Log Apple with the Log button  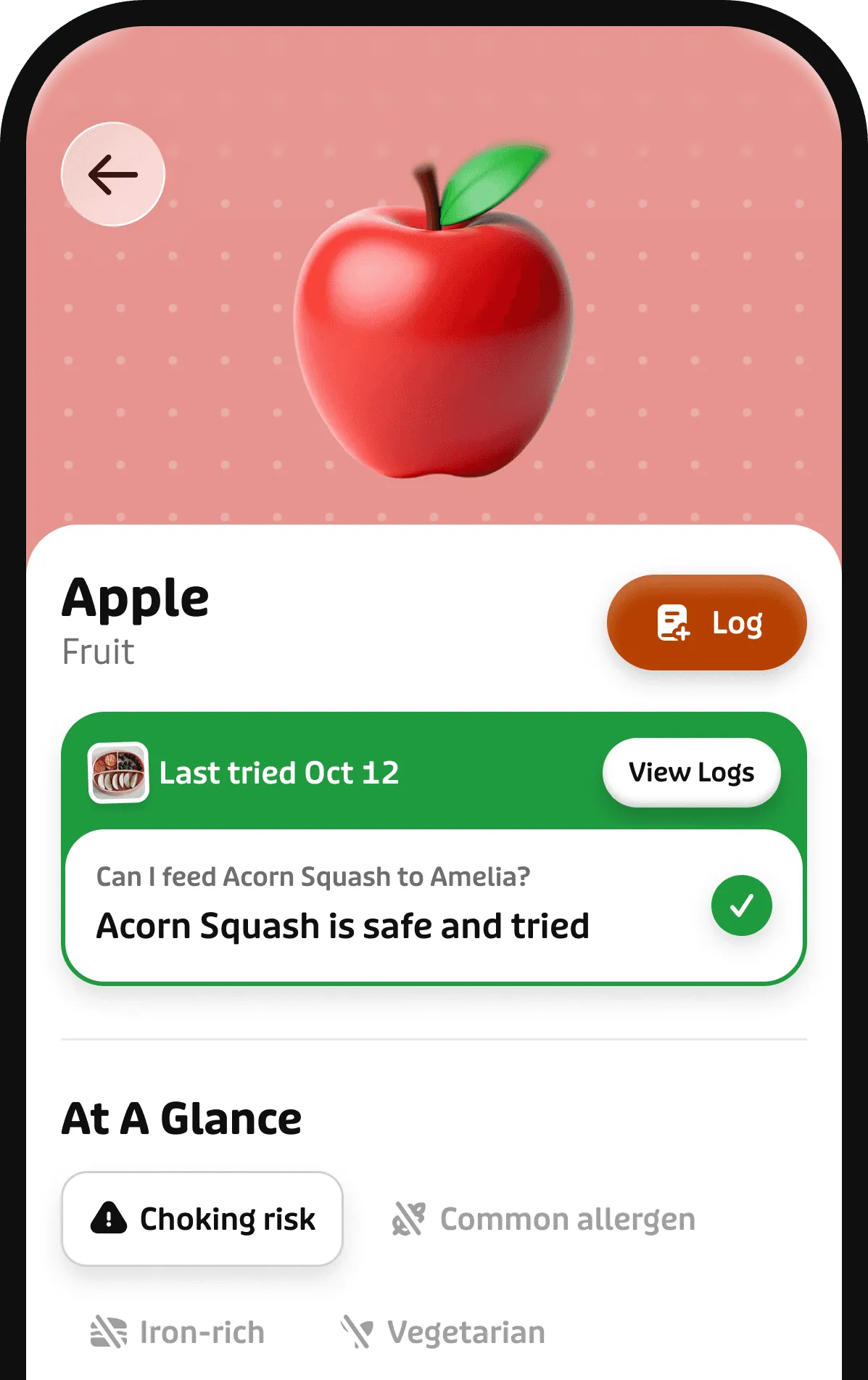[706, 623]
